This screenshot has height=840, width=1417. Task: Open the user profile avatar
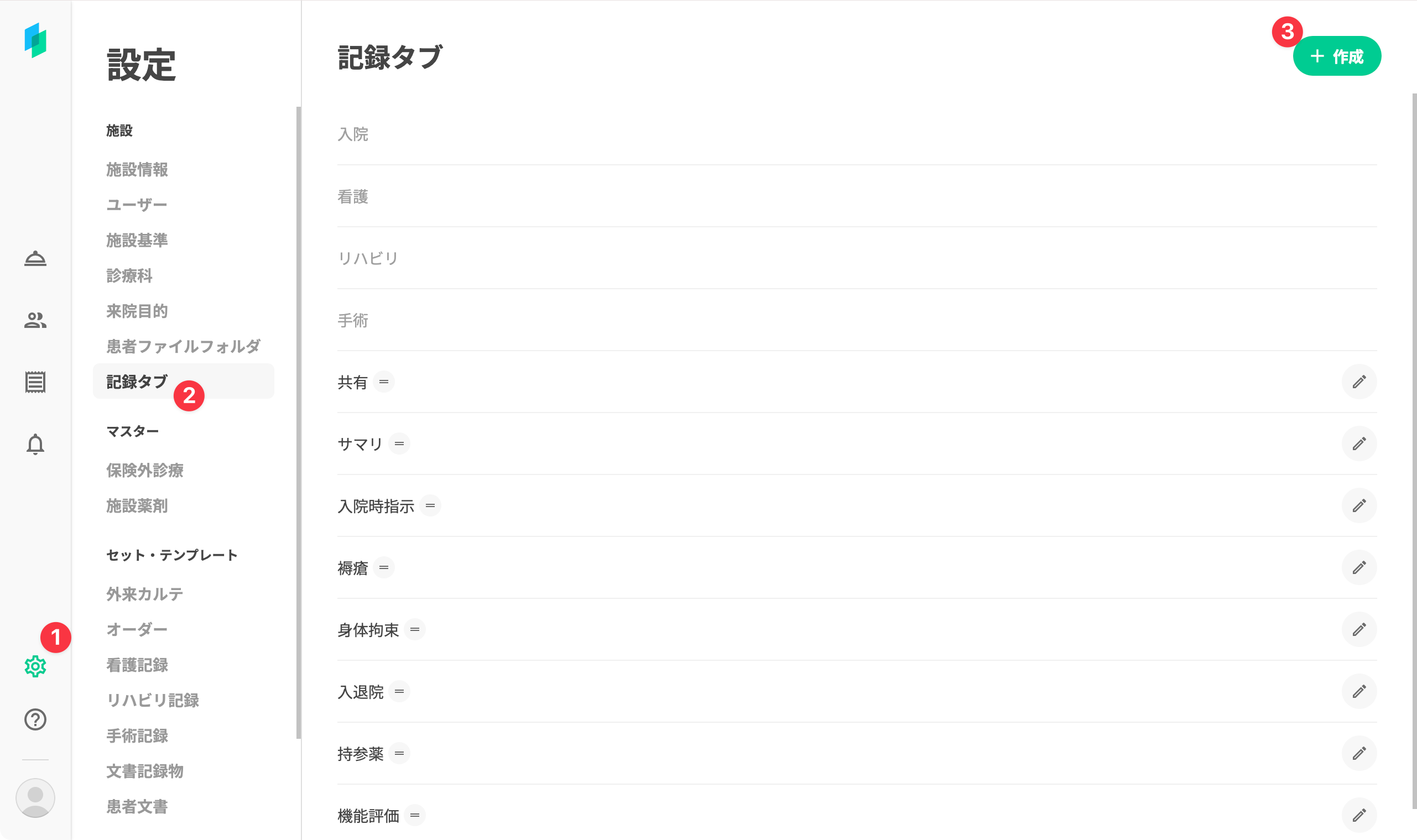[35, 797]
